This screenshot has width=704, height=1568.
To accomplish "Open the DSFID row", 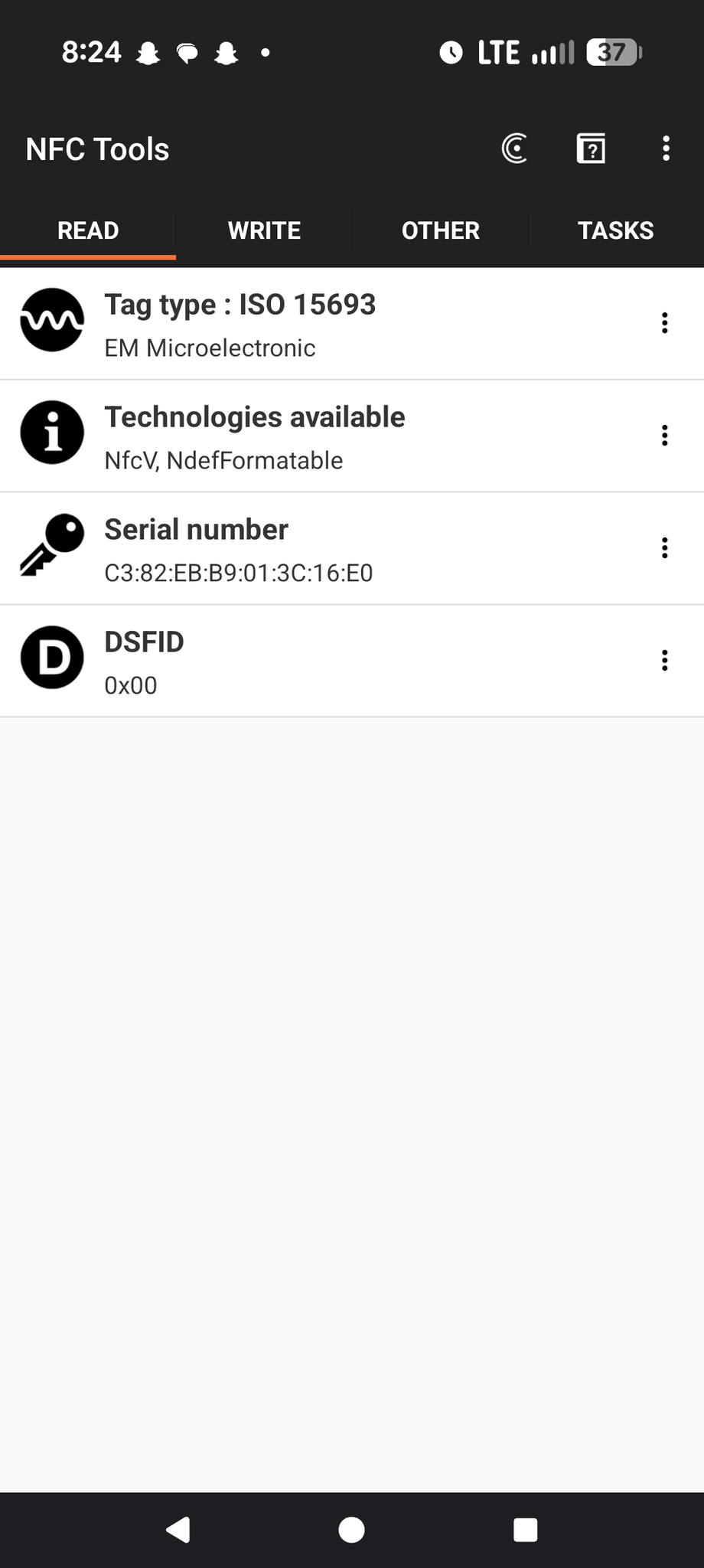I will point(306,661).
